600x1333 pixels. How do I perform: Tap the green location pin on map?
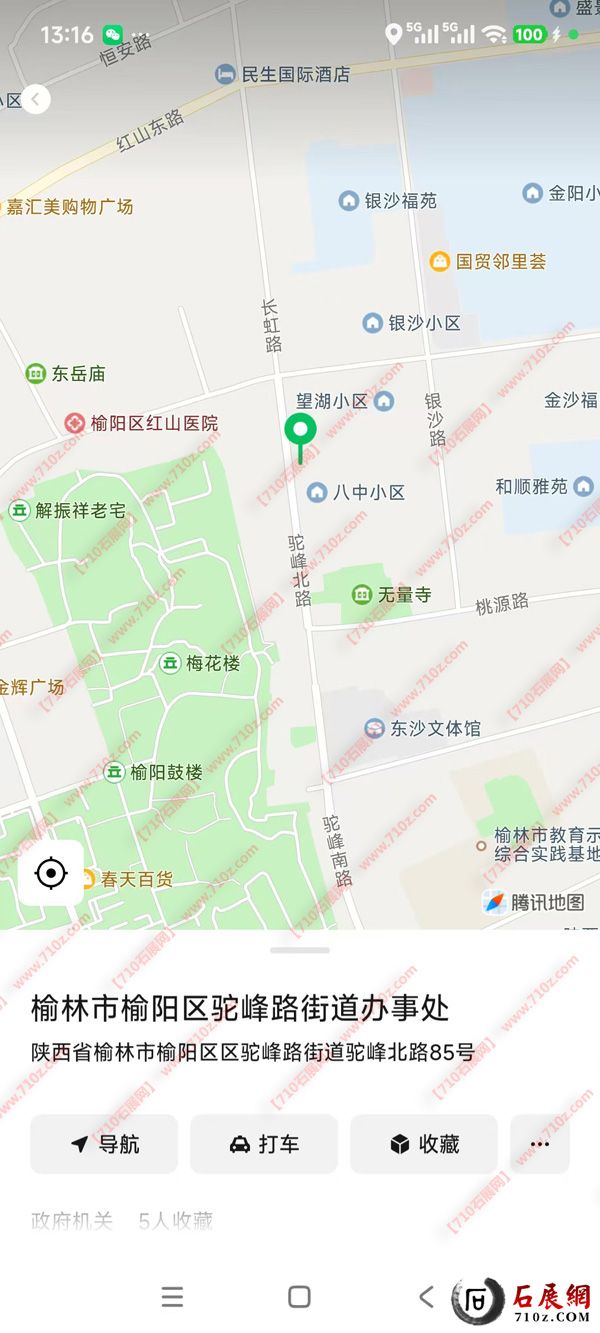point(300,431)
